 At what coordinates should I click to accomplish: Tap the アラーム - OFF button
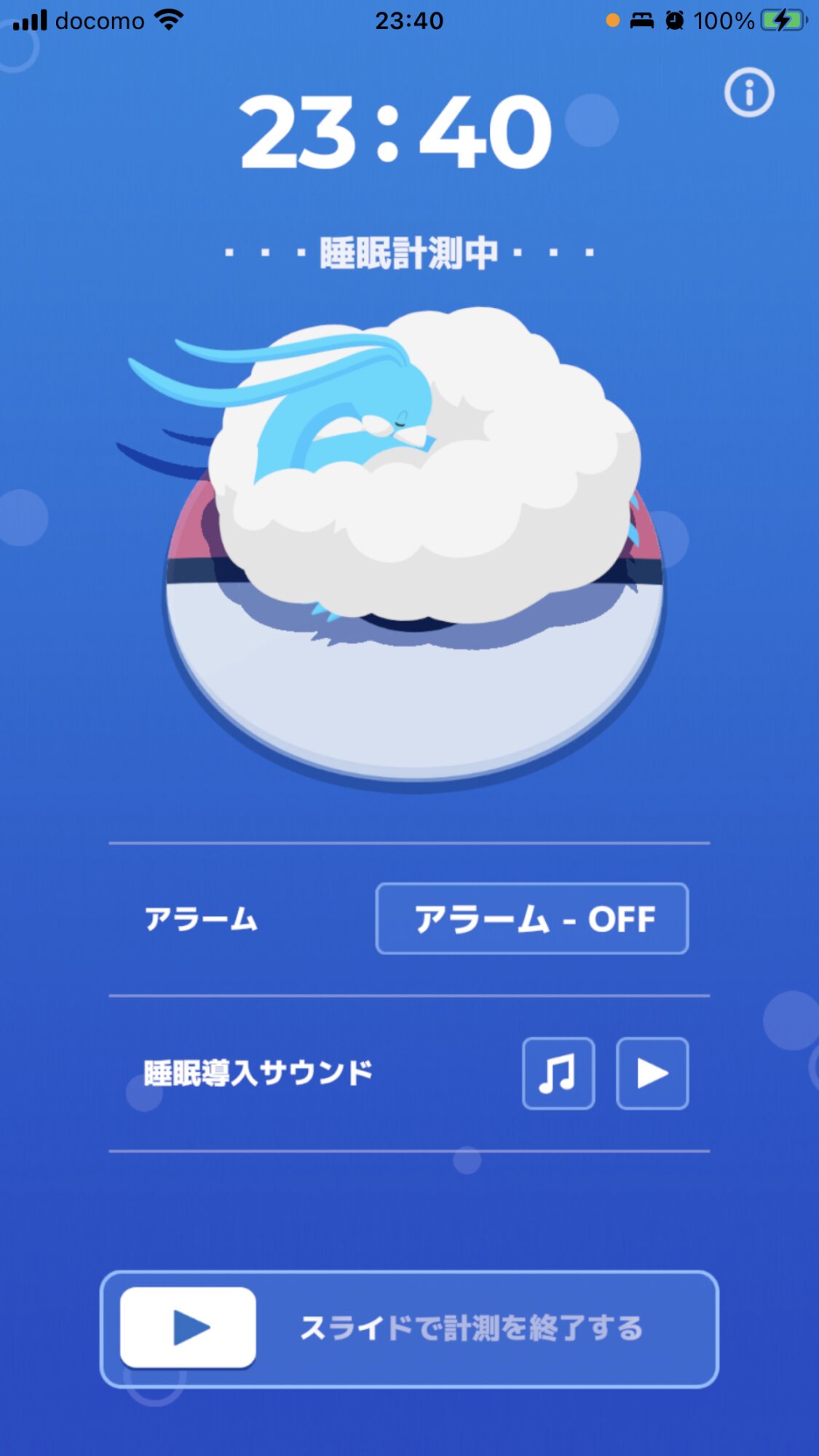click(531, 919)
